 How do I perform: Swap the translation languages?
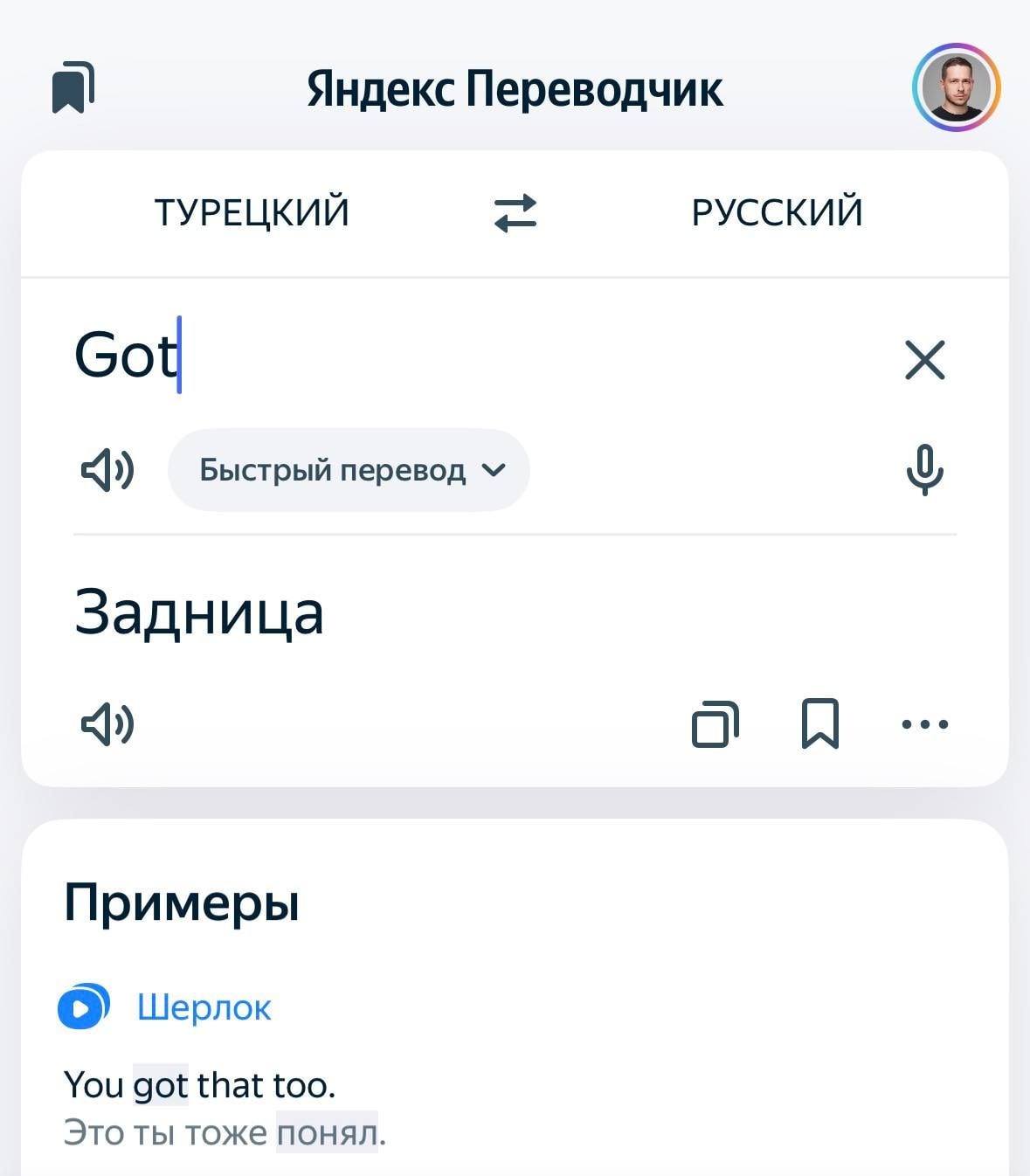pos(515,213)
